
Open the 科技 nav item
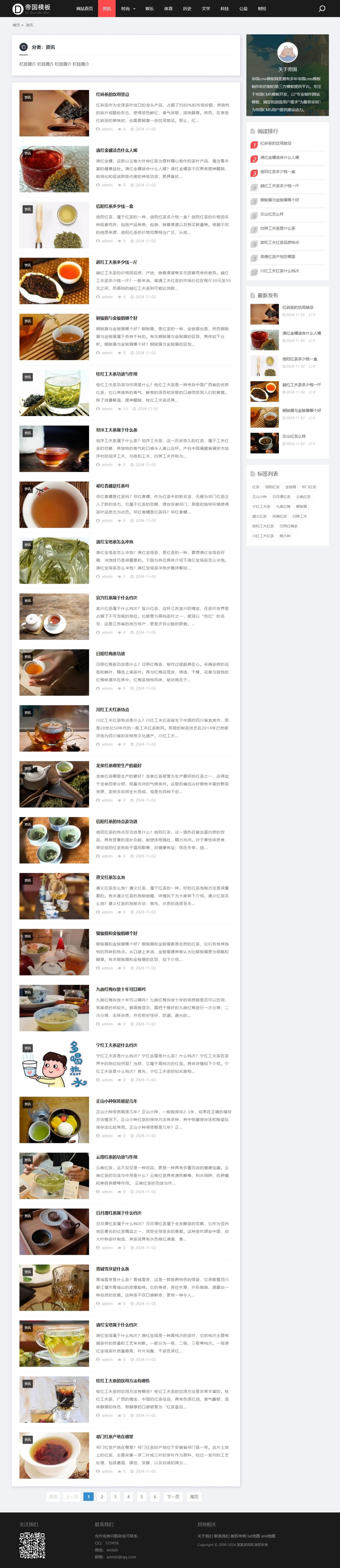[224, 8]
